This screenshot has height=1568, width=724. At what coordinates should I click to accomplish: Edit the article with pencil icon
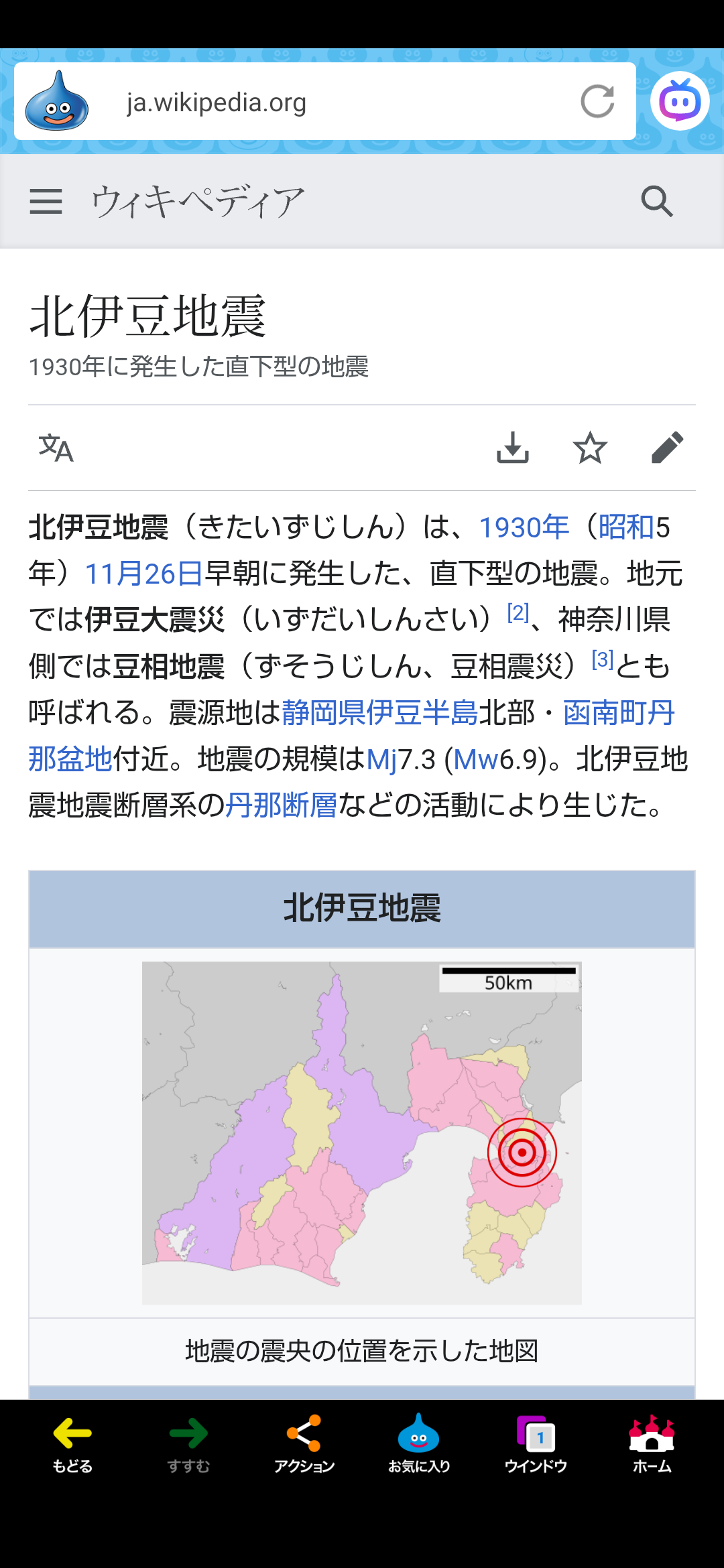click(x=667, y=448)
